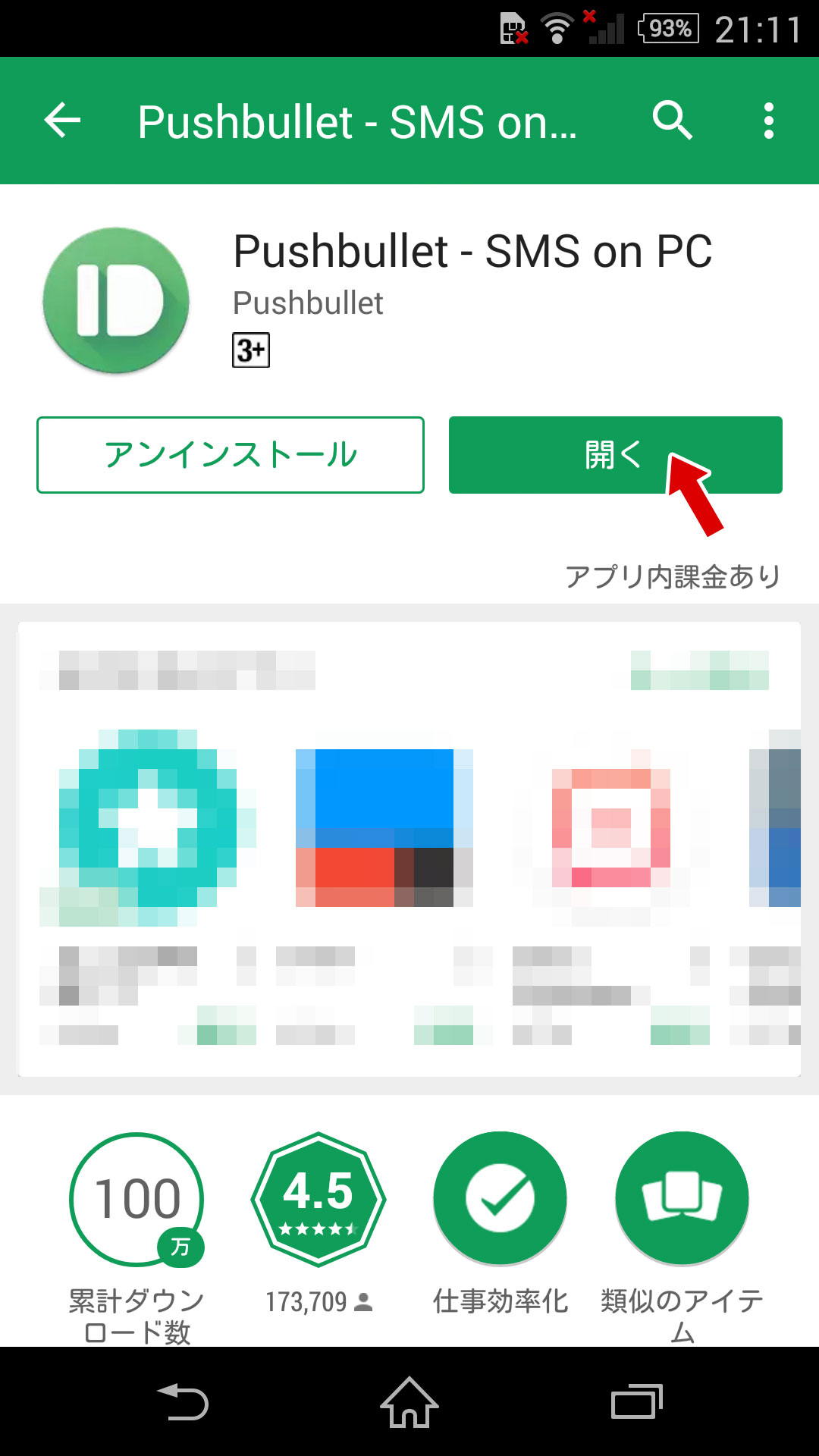Tap the system home button

pos(409,1402)
